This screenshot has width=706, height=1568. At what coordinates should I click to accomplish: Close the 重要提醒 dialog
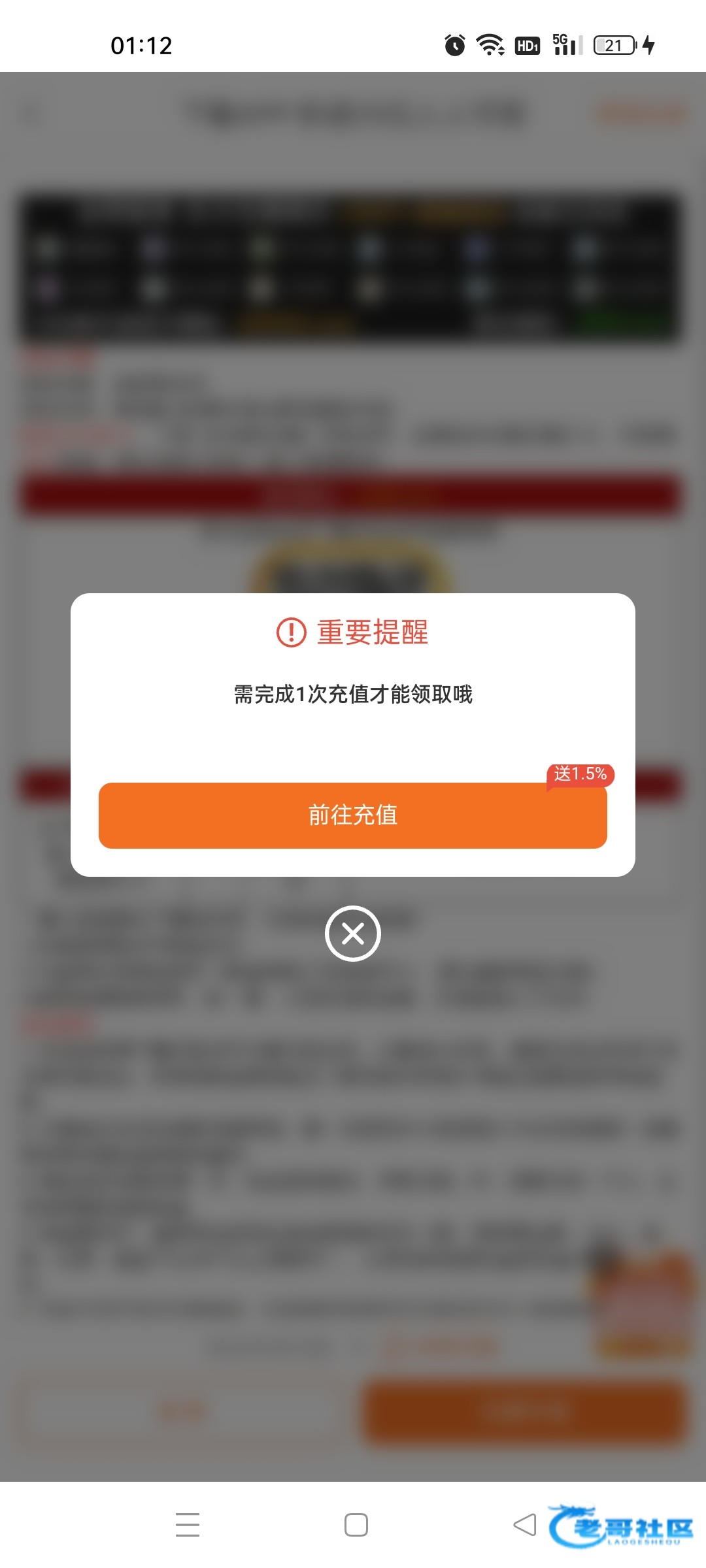(353, 934)
